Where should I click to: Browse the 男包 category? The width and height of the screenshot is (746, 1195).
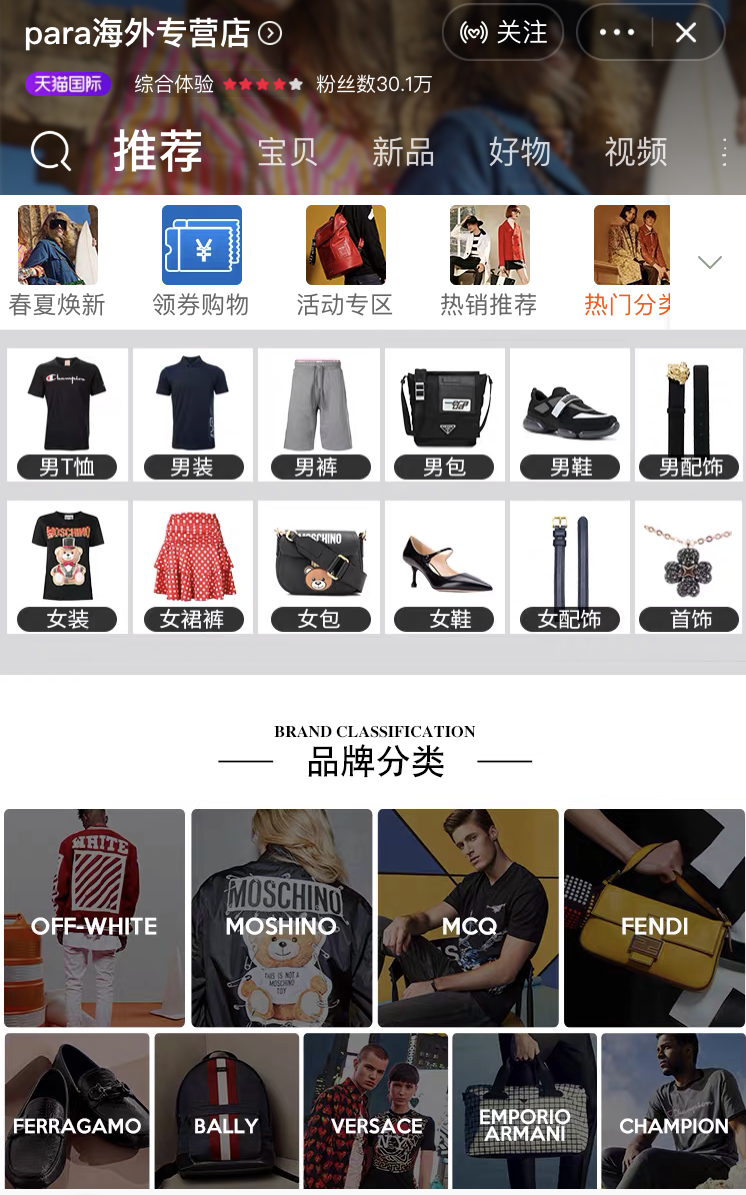(444, 414)
